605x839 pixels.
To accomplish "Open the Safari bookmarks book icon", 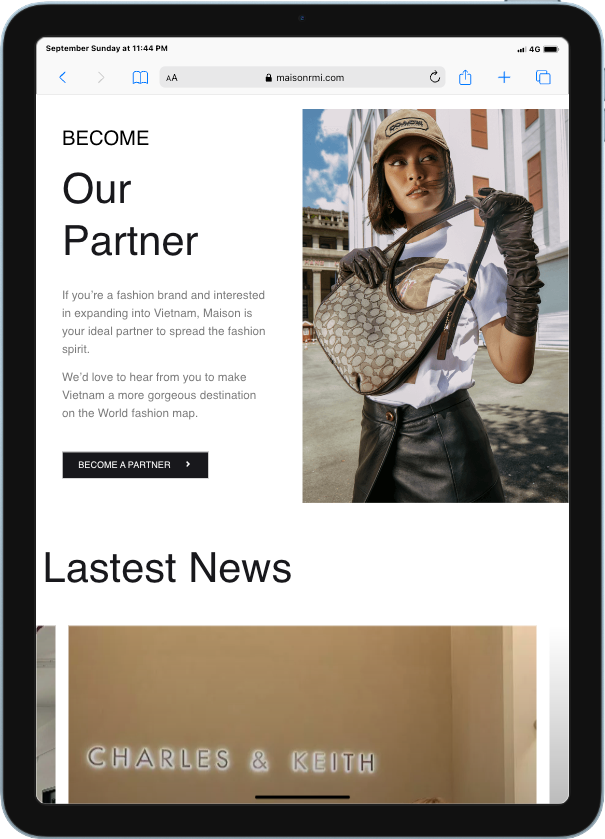I will (140, 77).
